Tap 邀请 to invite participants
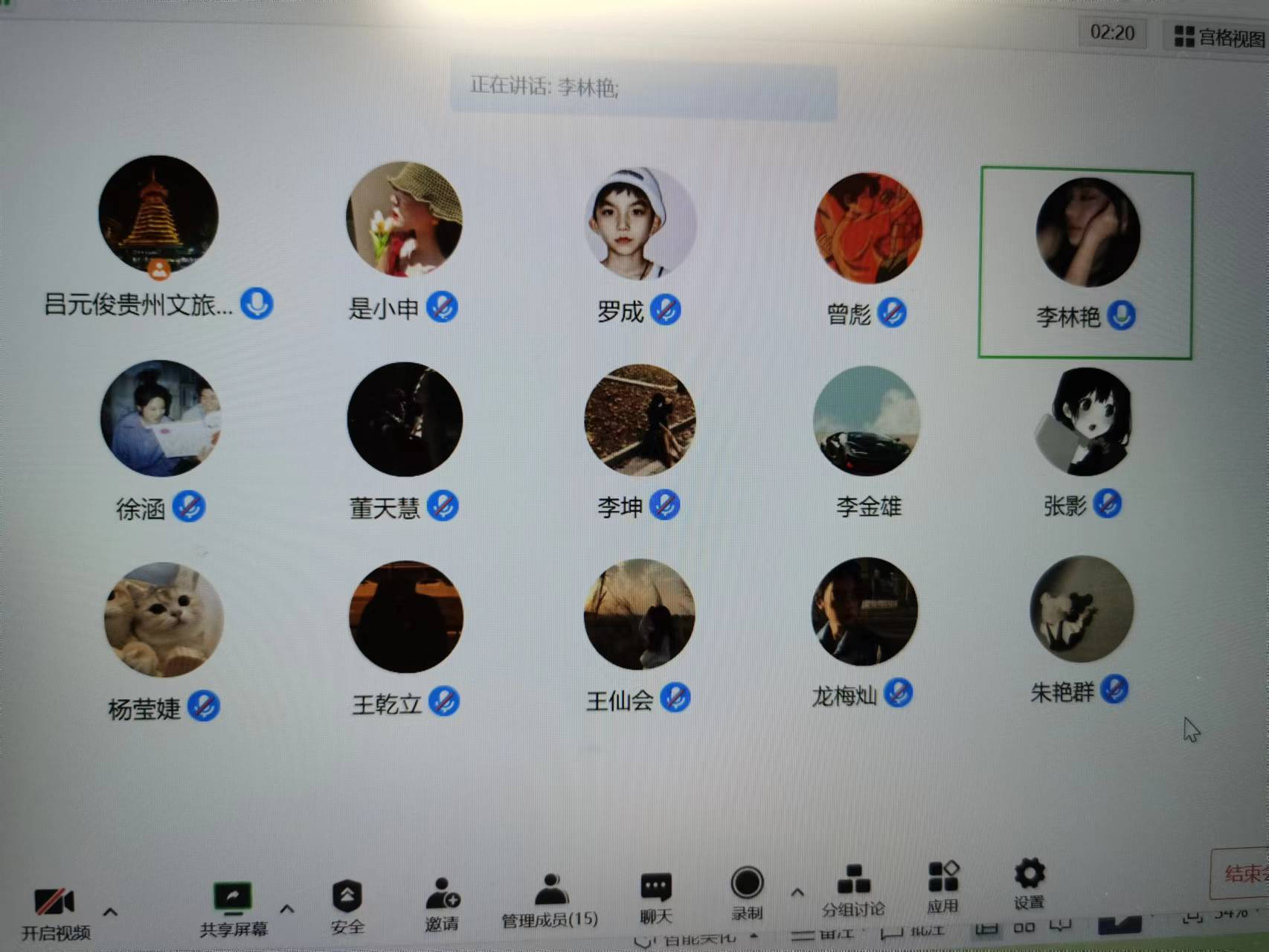1269x952 pixels. (x=442, y=902)
